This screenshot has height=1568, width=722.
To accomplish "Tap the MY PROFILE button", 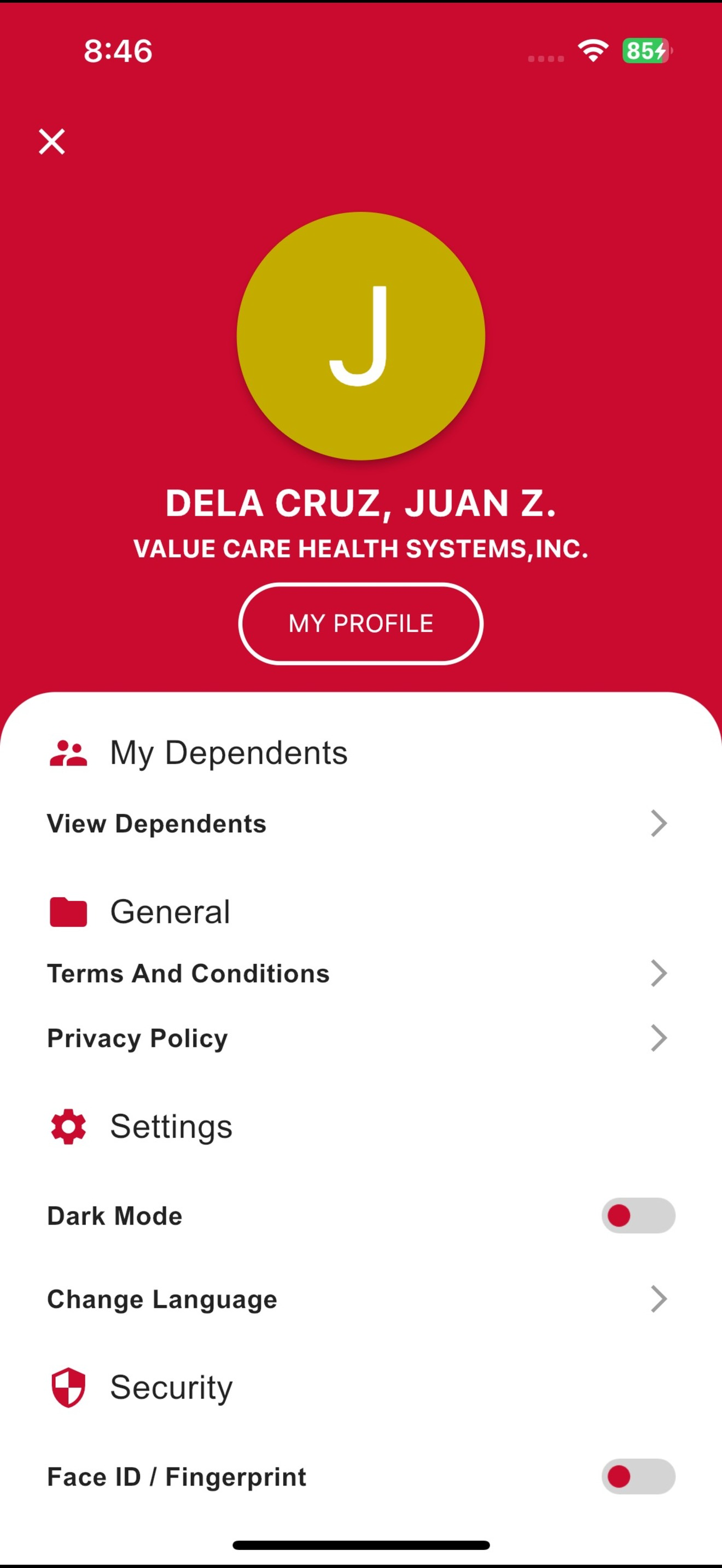I will [361, 623].
